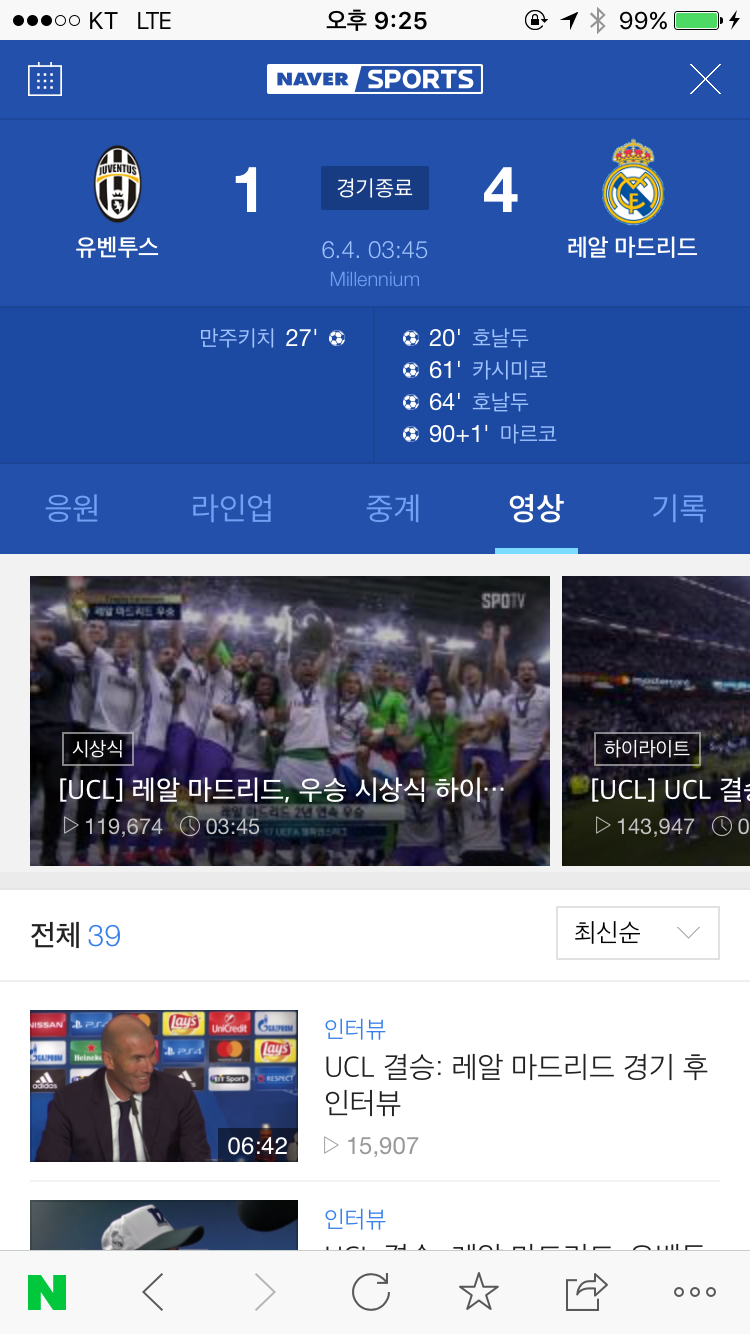
Task: Play the 시상식 highlight video
Action: [290, 720]
